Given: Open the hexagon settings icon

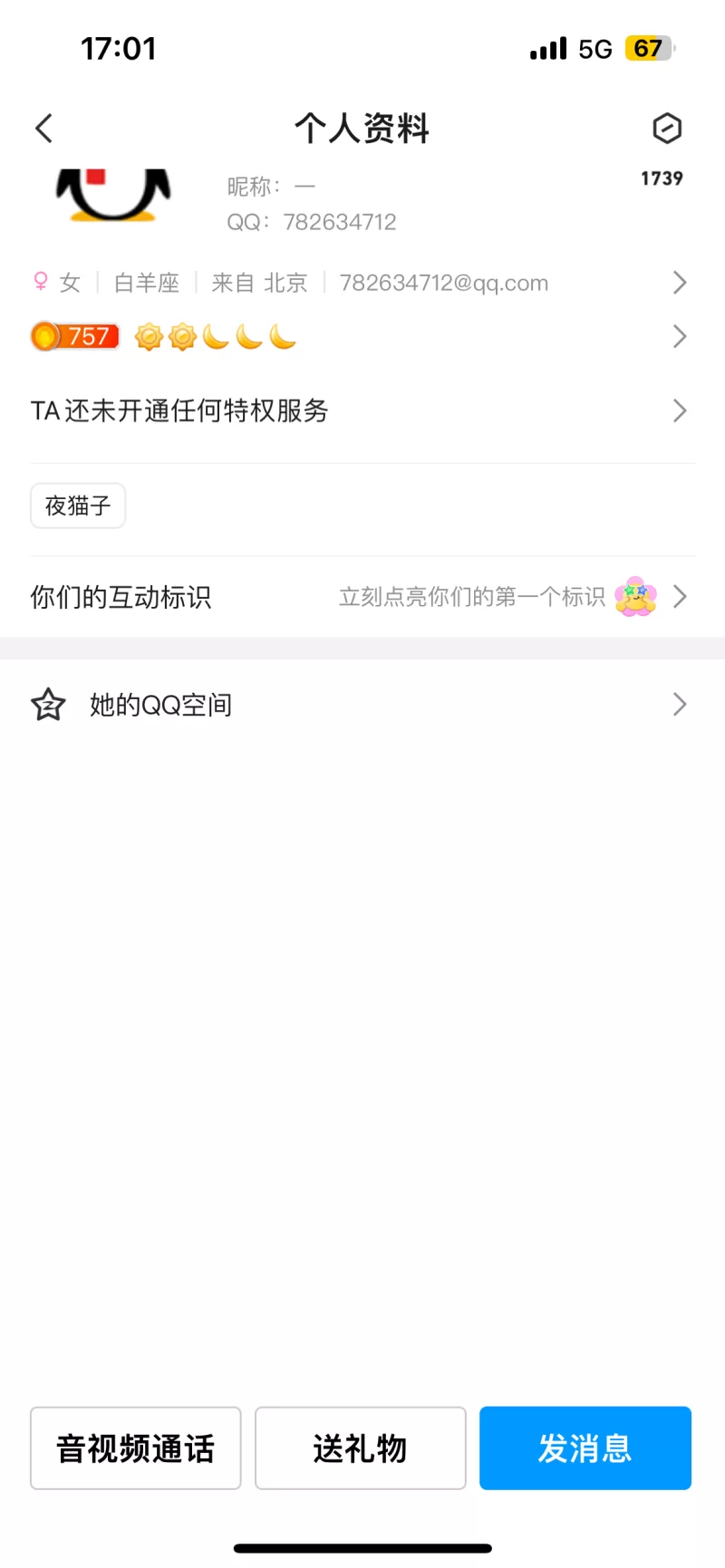Looking at the screenshot, I should tap(667, 129).
